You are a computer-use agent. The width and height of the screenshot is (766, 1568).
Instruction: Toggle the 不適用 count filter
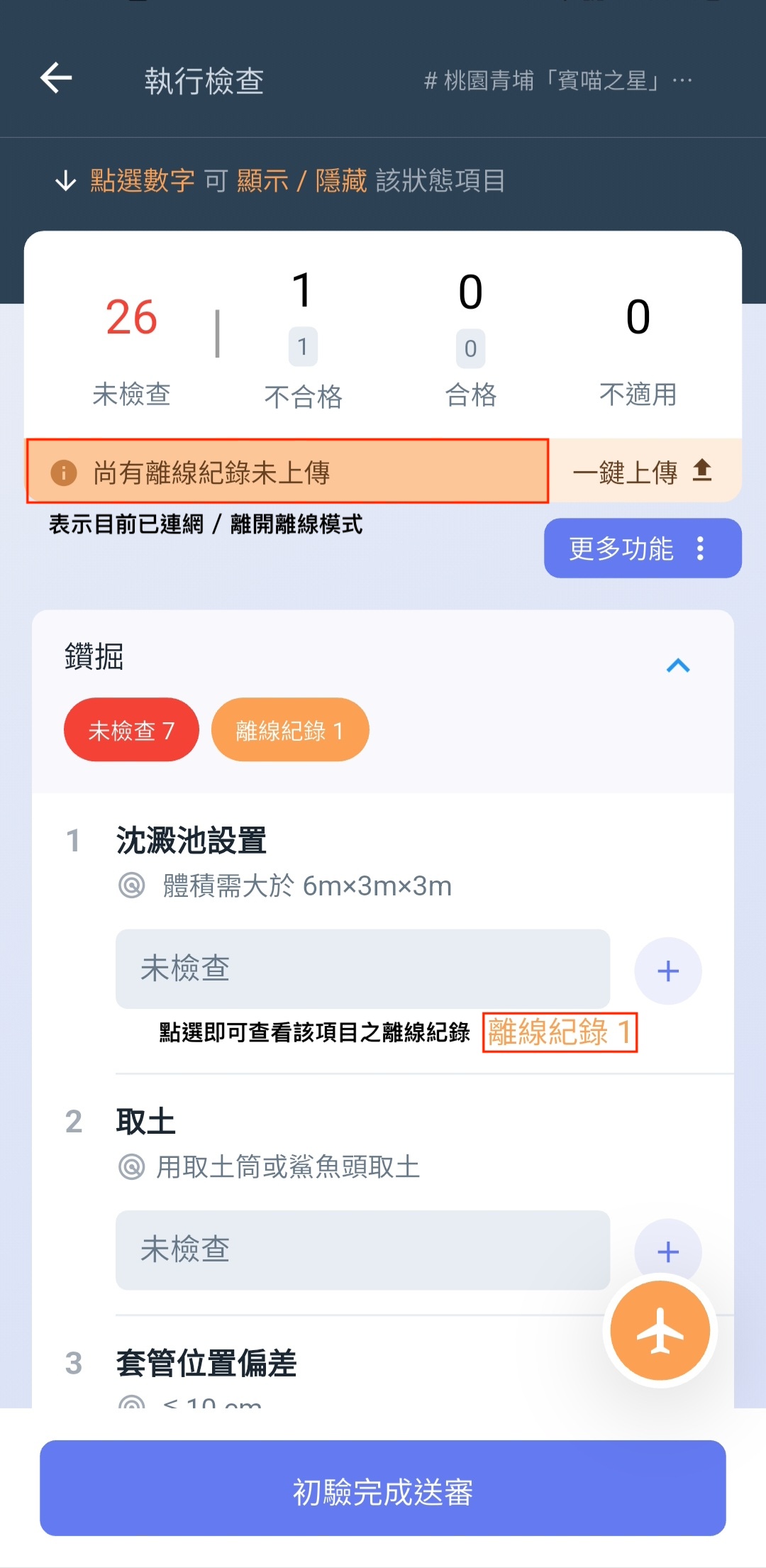point(638,316)
